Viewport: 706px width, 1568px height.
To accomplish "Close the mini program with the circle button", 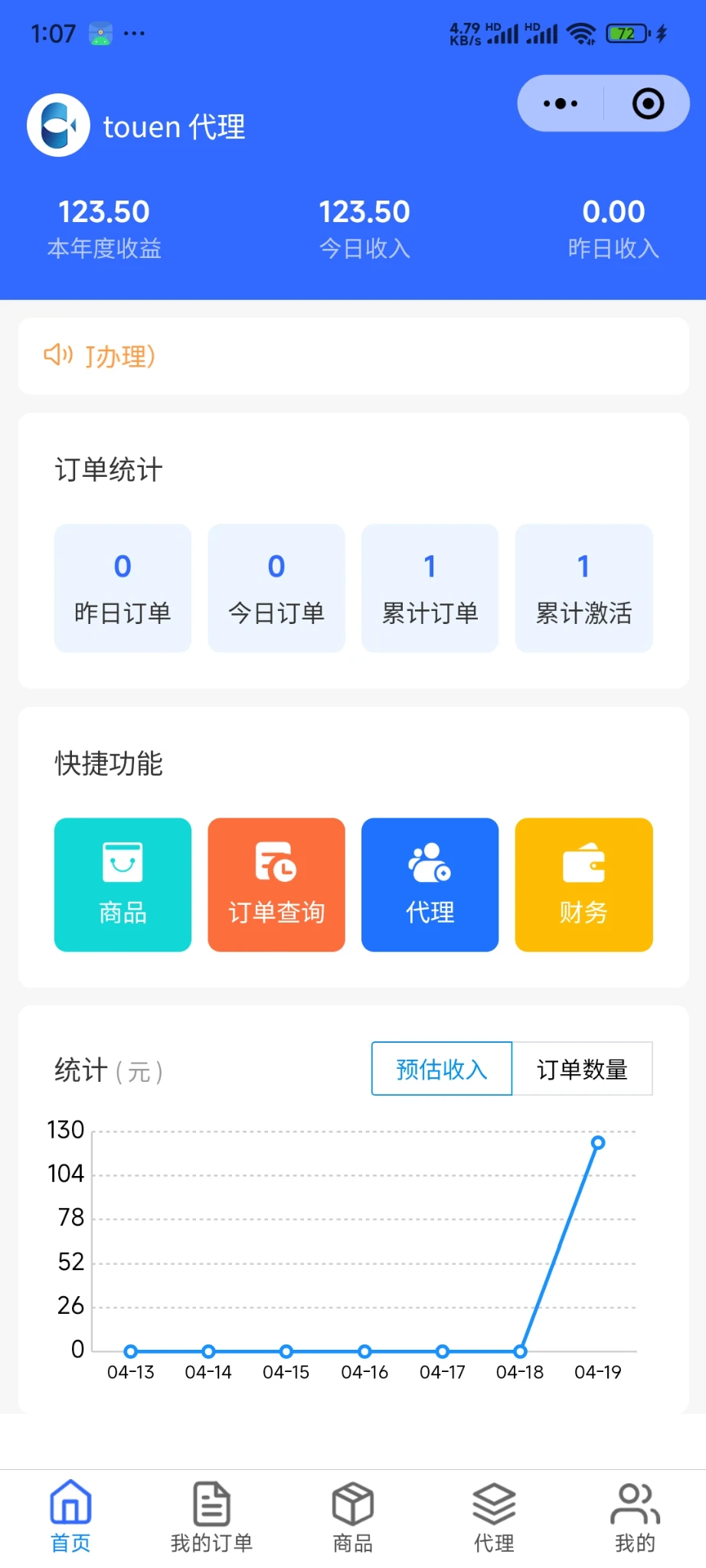I will tap(648, 103).
